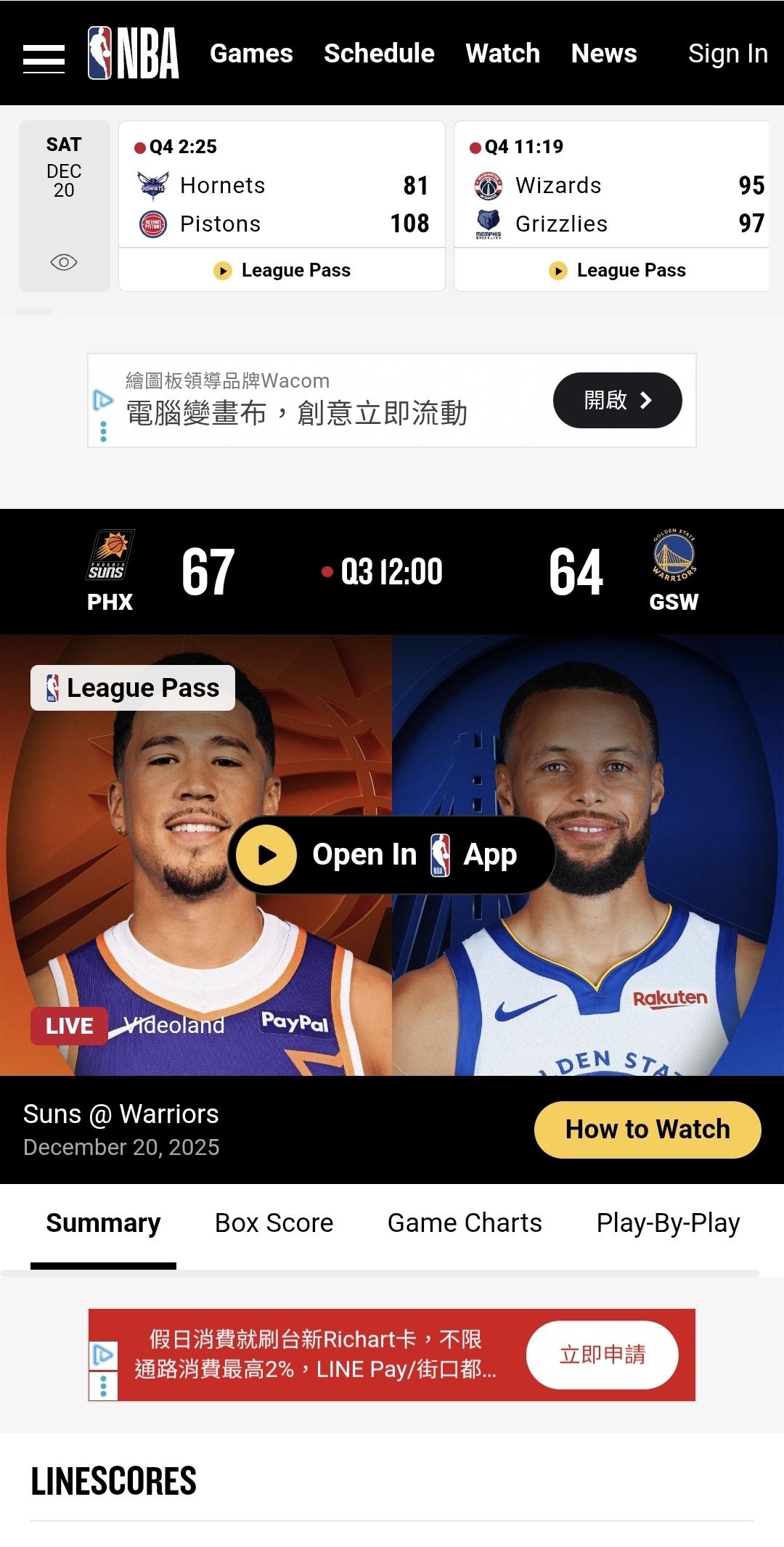The image size is (784, 1547).
Task: Toggle score visibility eye icon
Action: pos(64,262)
